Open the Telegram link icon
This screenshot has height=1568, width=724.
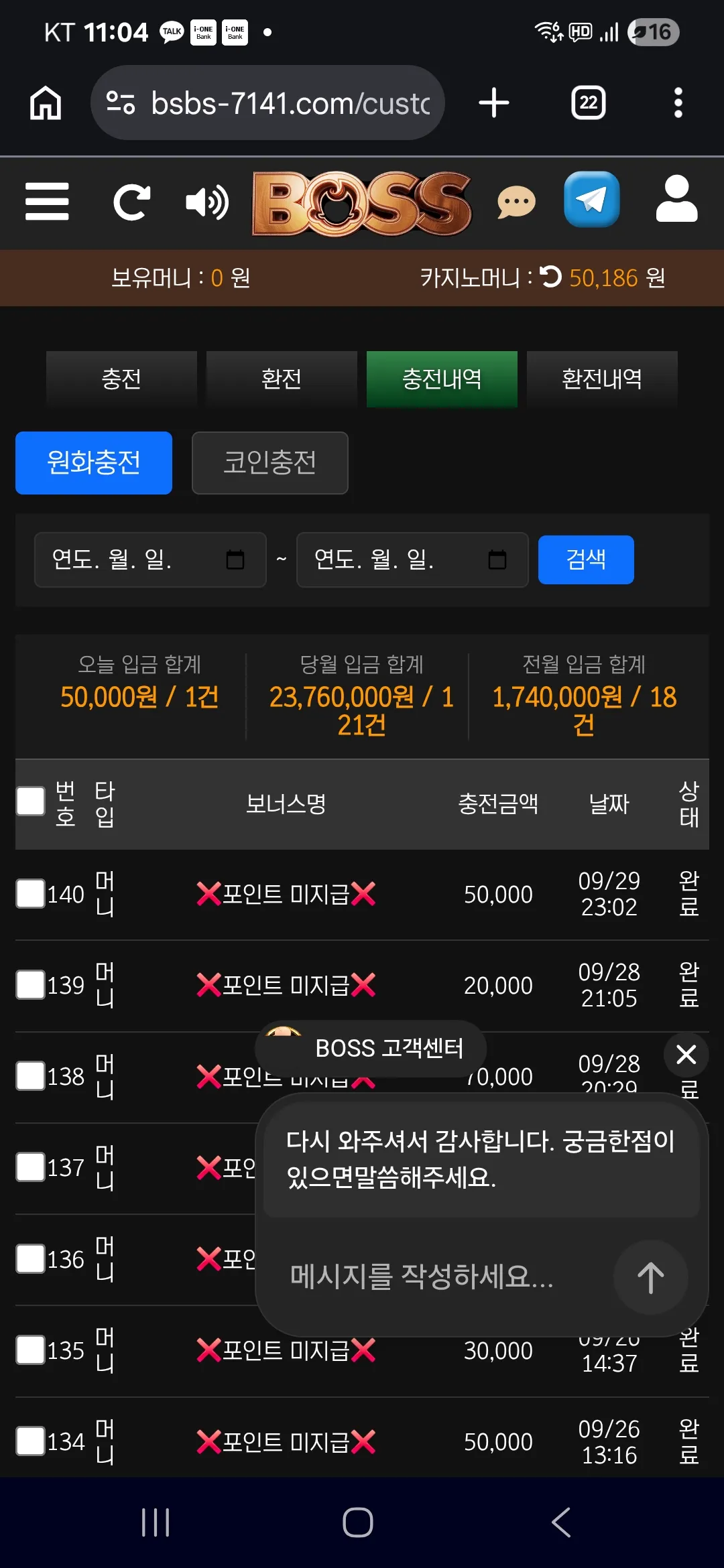tap(592, 200)
